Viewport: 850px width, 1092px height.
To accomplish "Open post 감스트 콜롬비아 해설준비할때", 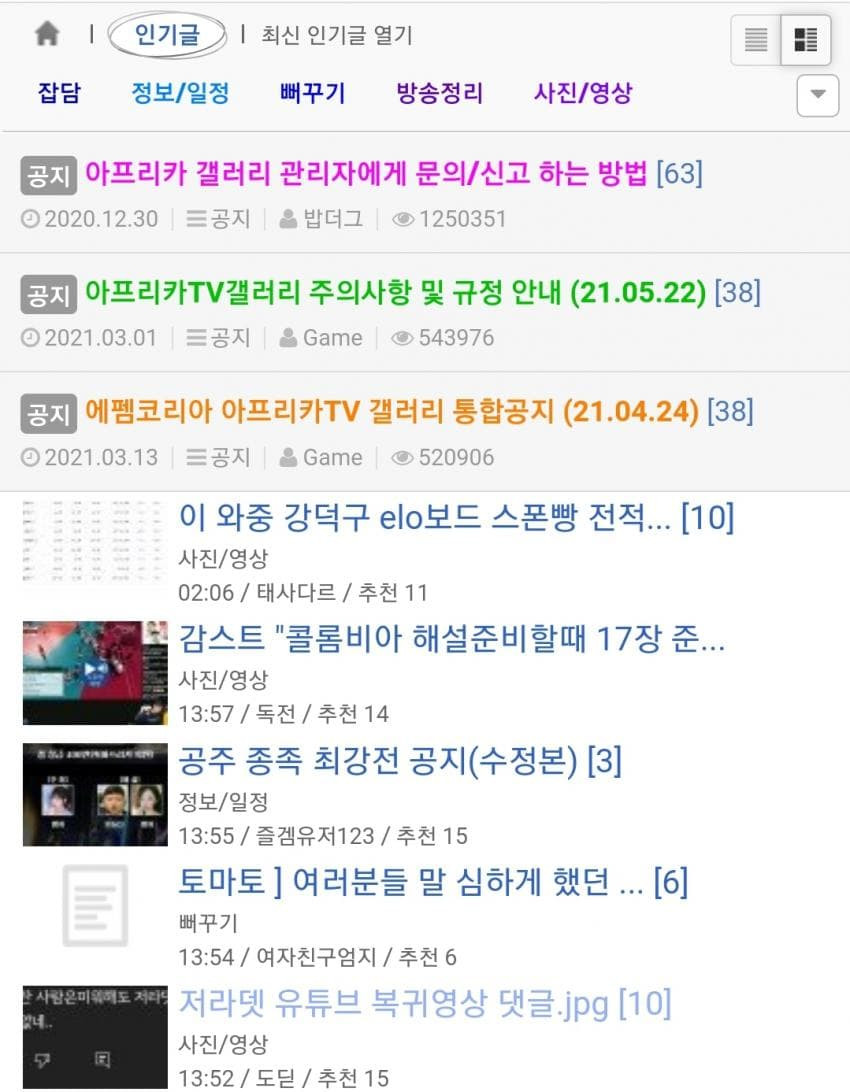I will pos(452,639).
